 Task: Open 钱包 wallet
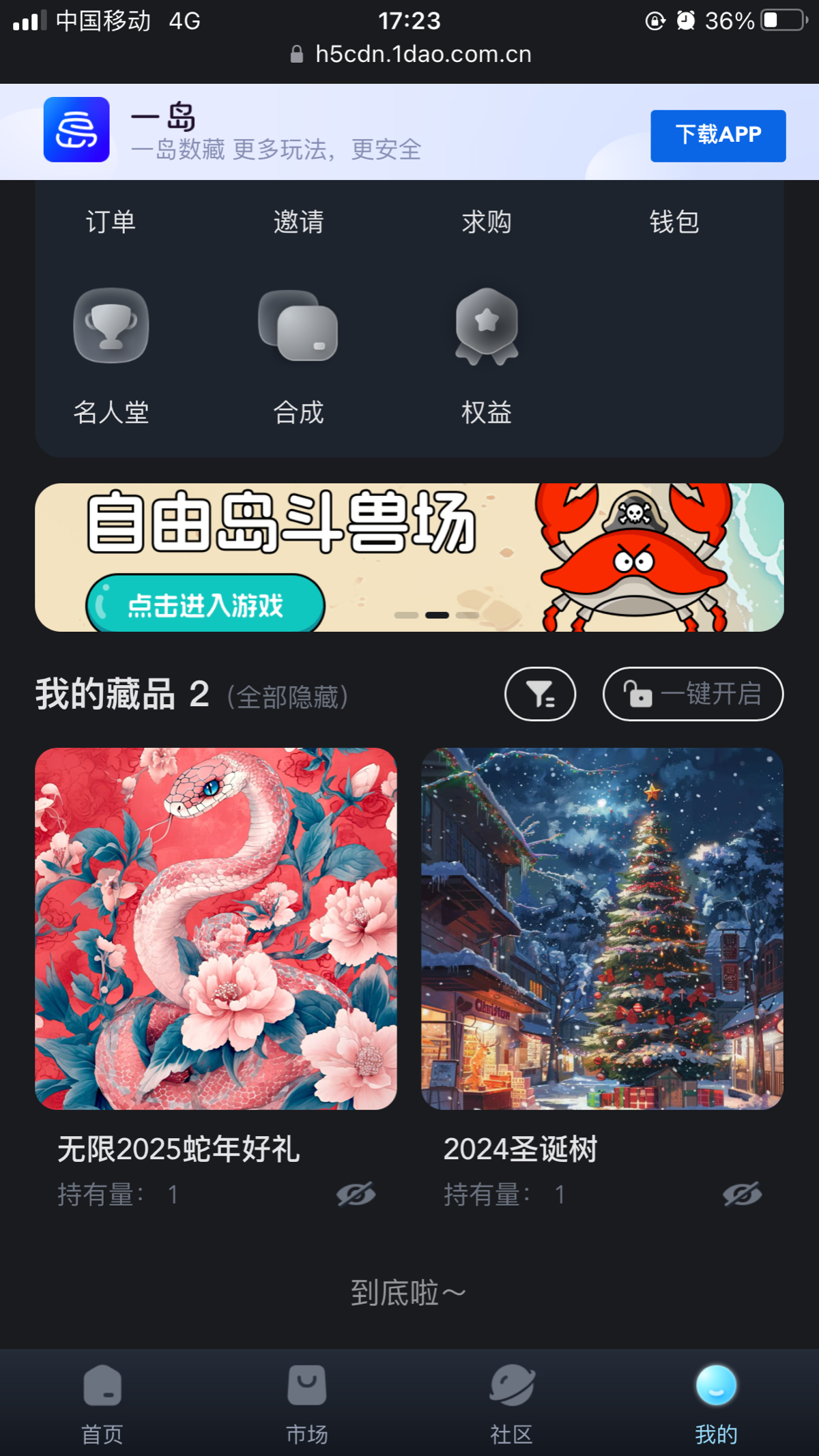click(x=674, y=221)
